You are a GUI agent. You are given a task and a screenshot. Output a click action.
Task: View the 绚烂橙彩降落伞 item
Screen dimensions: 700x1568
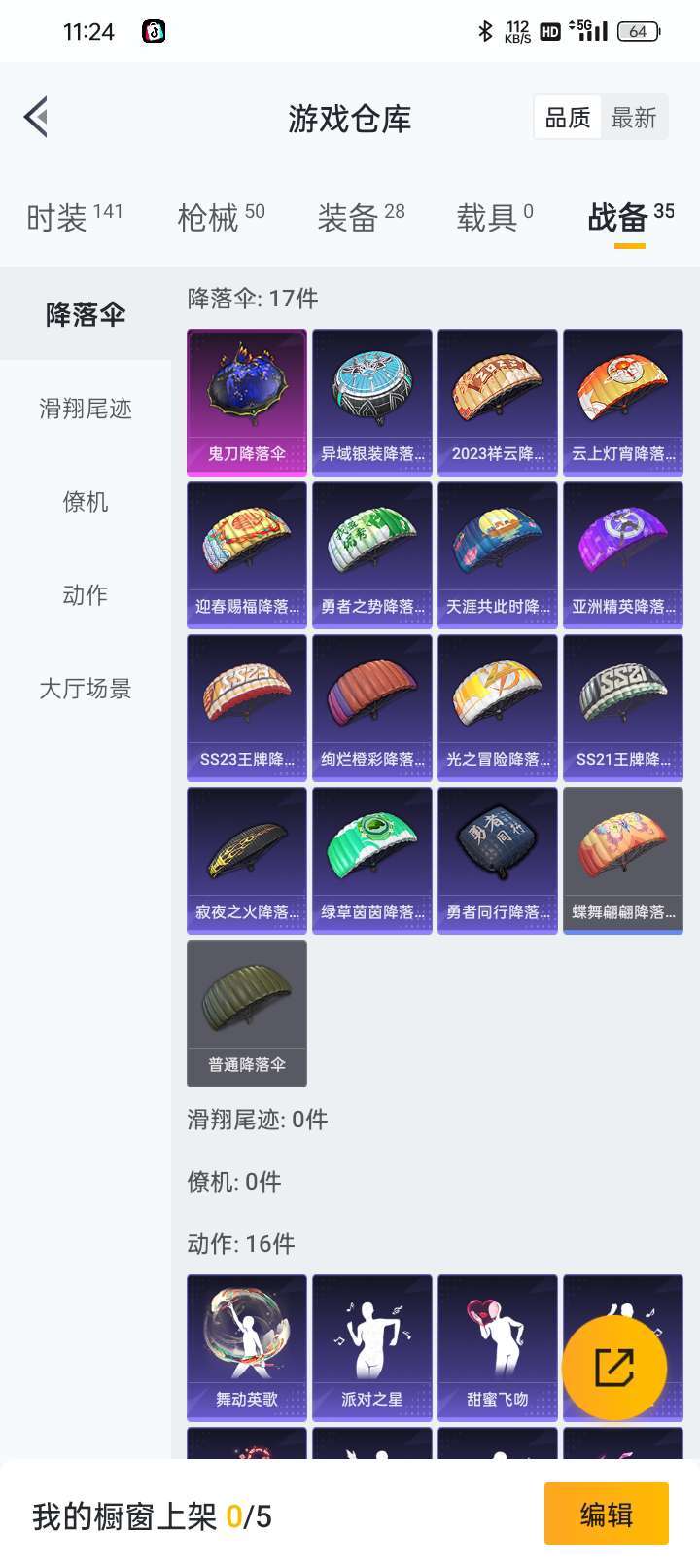click(x=372, y=708)
